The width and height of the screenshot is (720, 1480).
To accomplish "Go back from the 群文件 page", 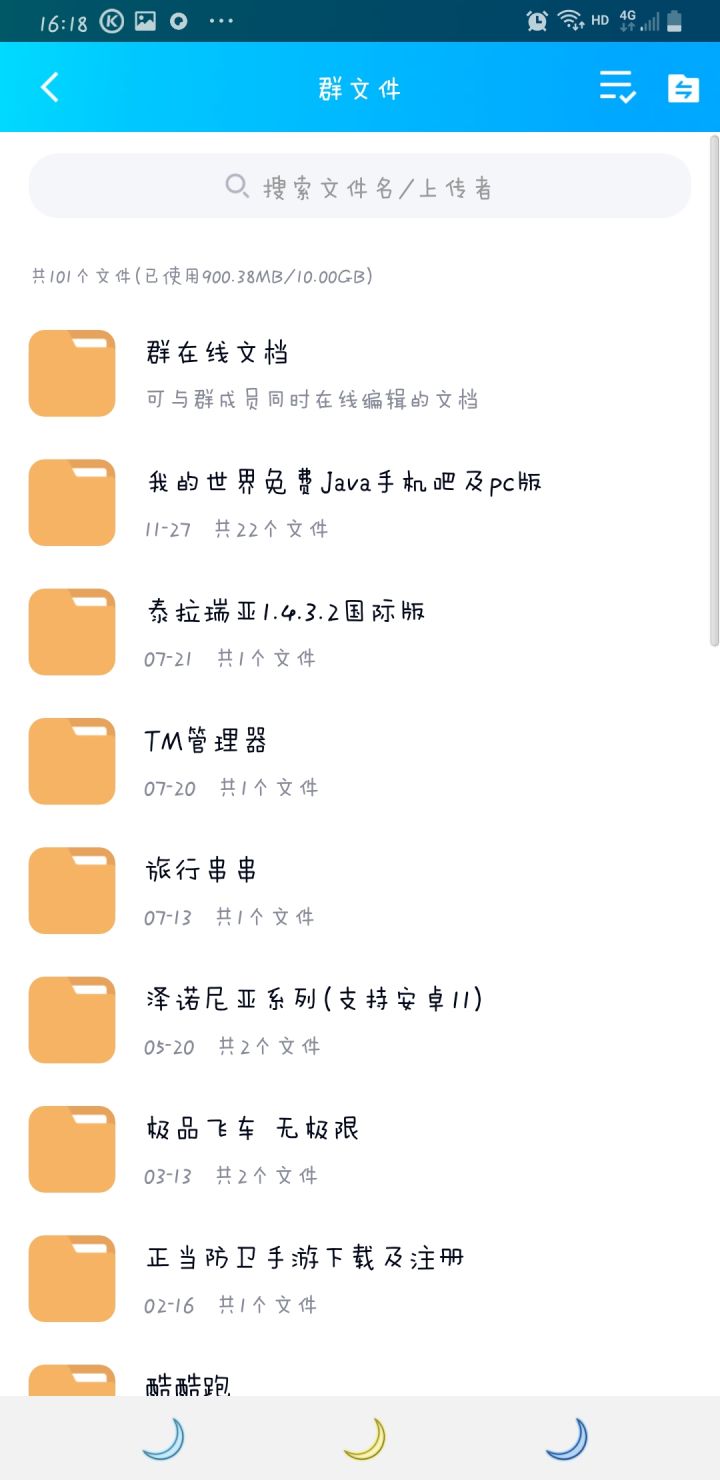I will pos(50,88).
